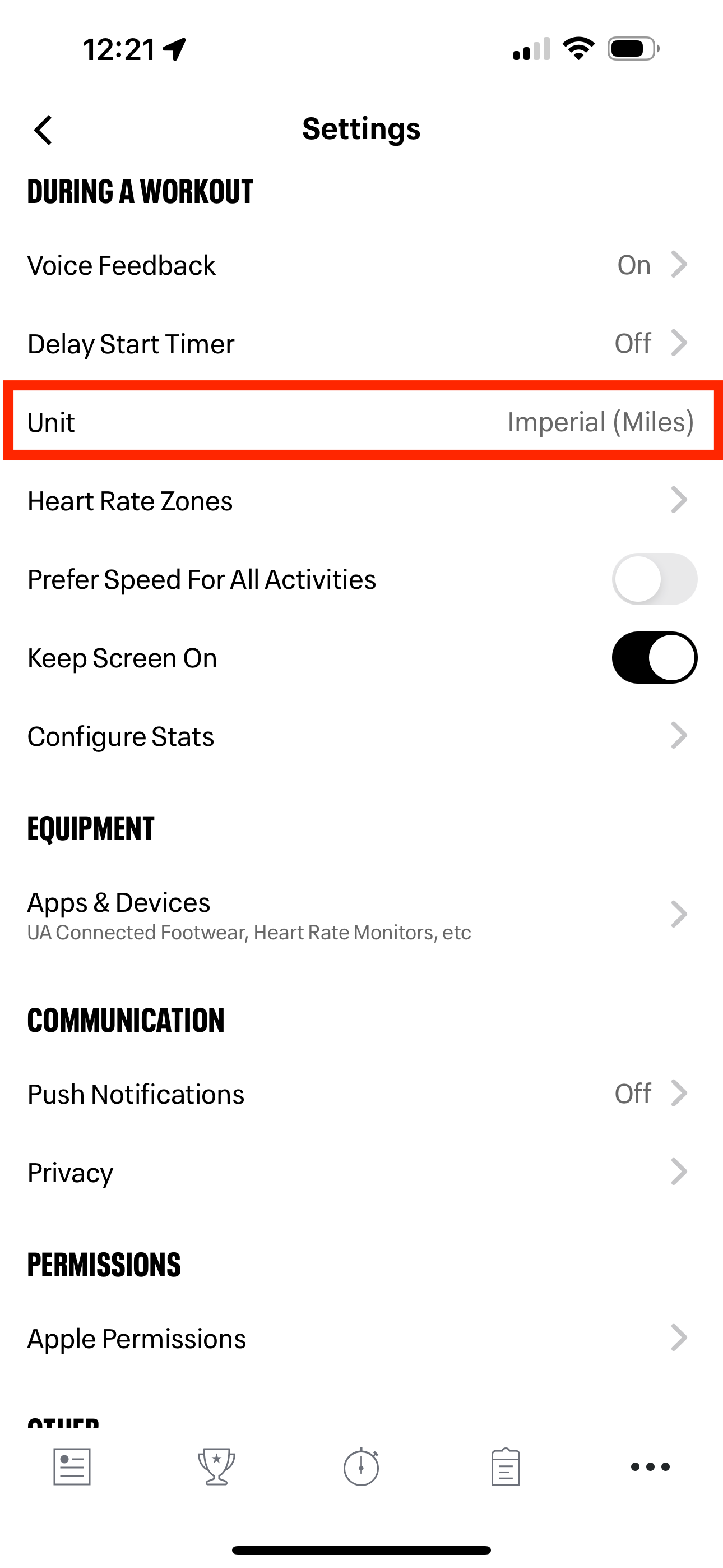Open Delay Start Timer settings
723x1568 pixels.
pos(361,343)
